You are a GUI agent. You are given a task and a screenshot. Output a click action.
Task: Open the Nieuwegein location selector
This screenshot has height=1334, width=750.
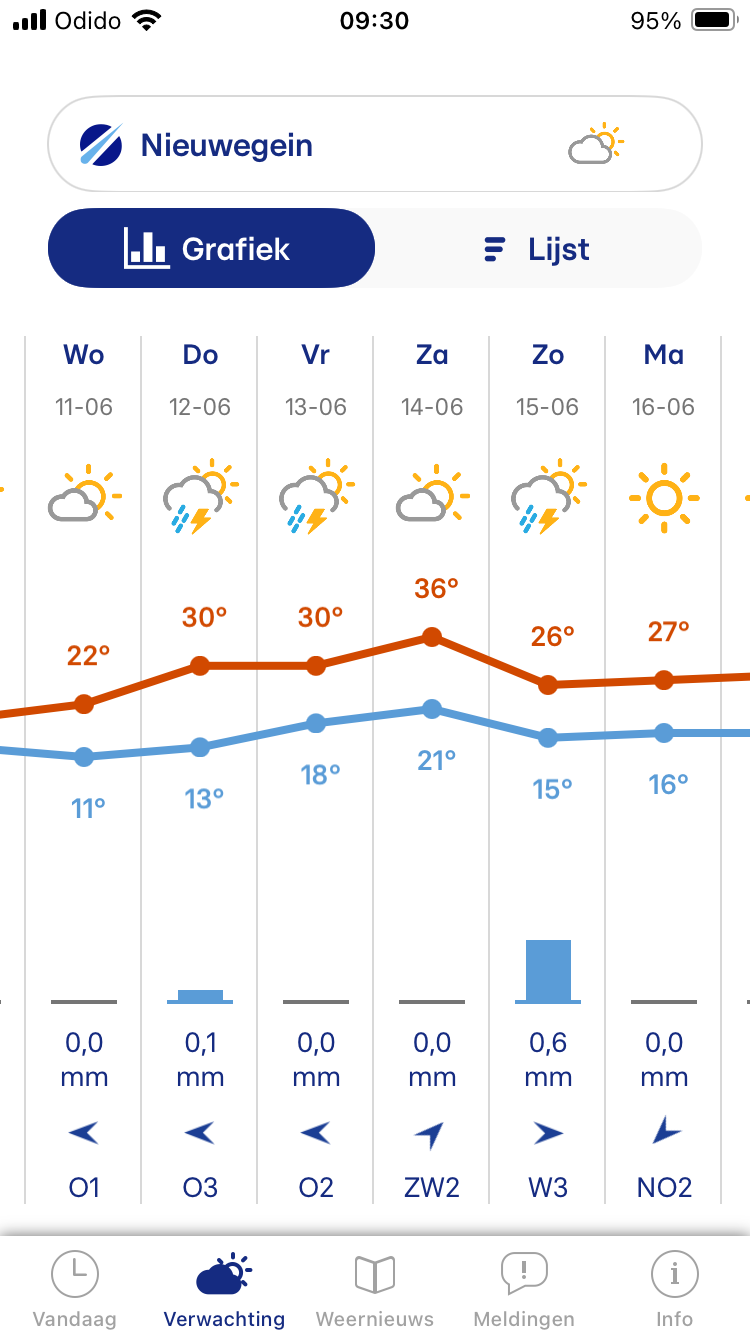pyautogui.click(x=374, y=145)
